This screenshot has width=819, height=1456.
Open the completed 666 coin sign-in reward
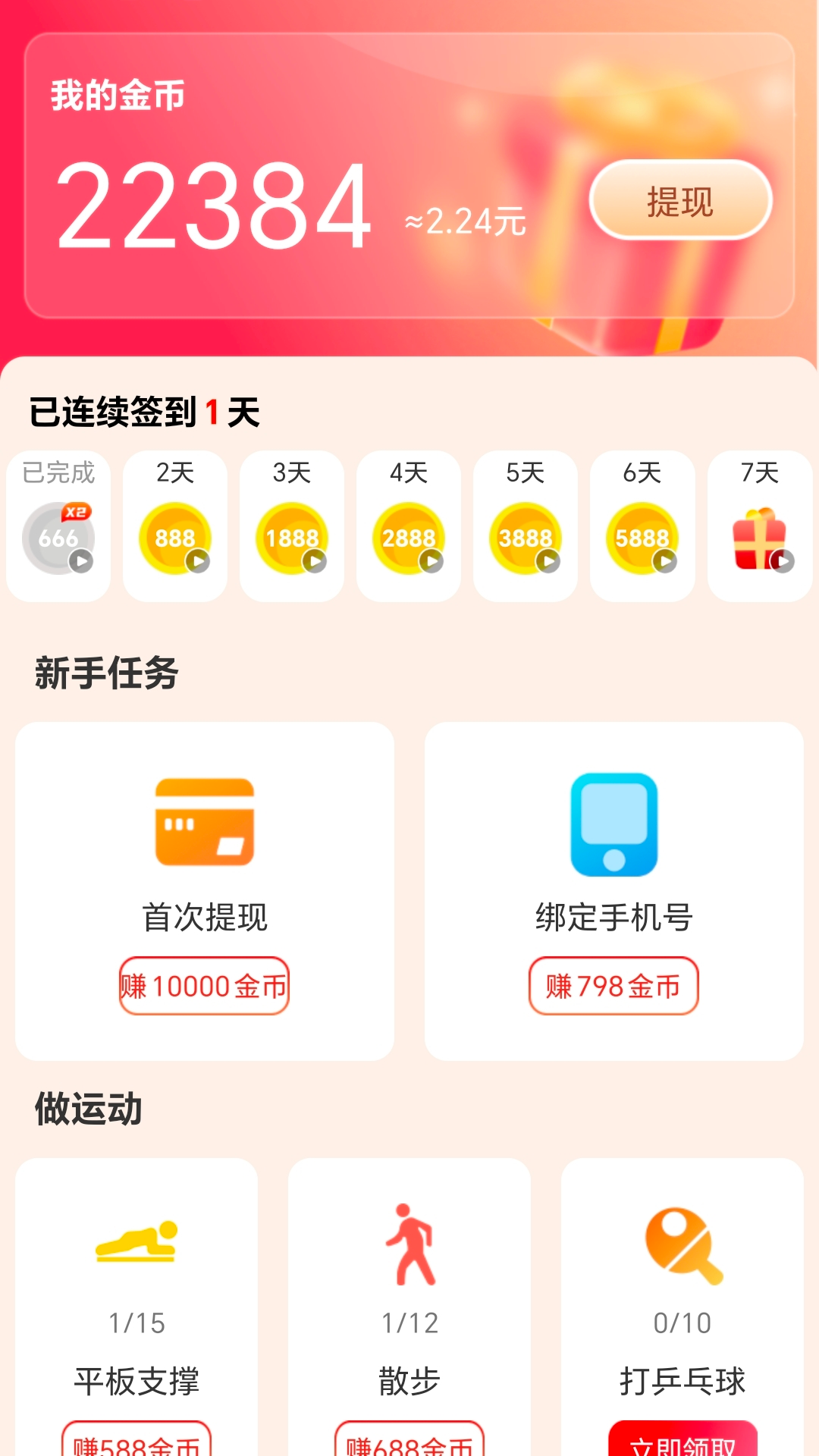[x=58, y=526]
